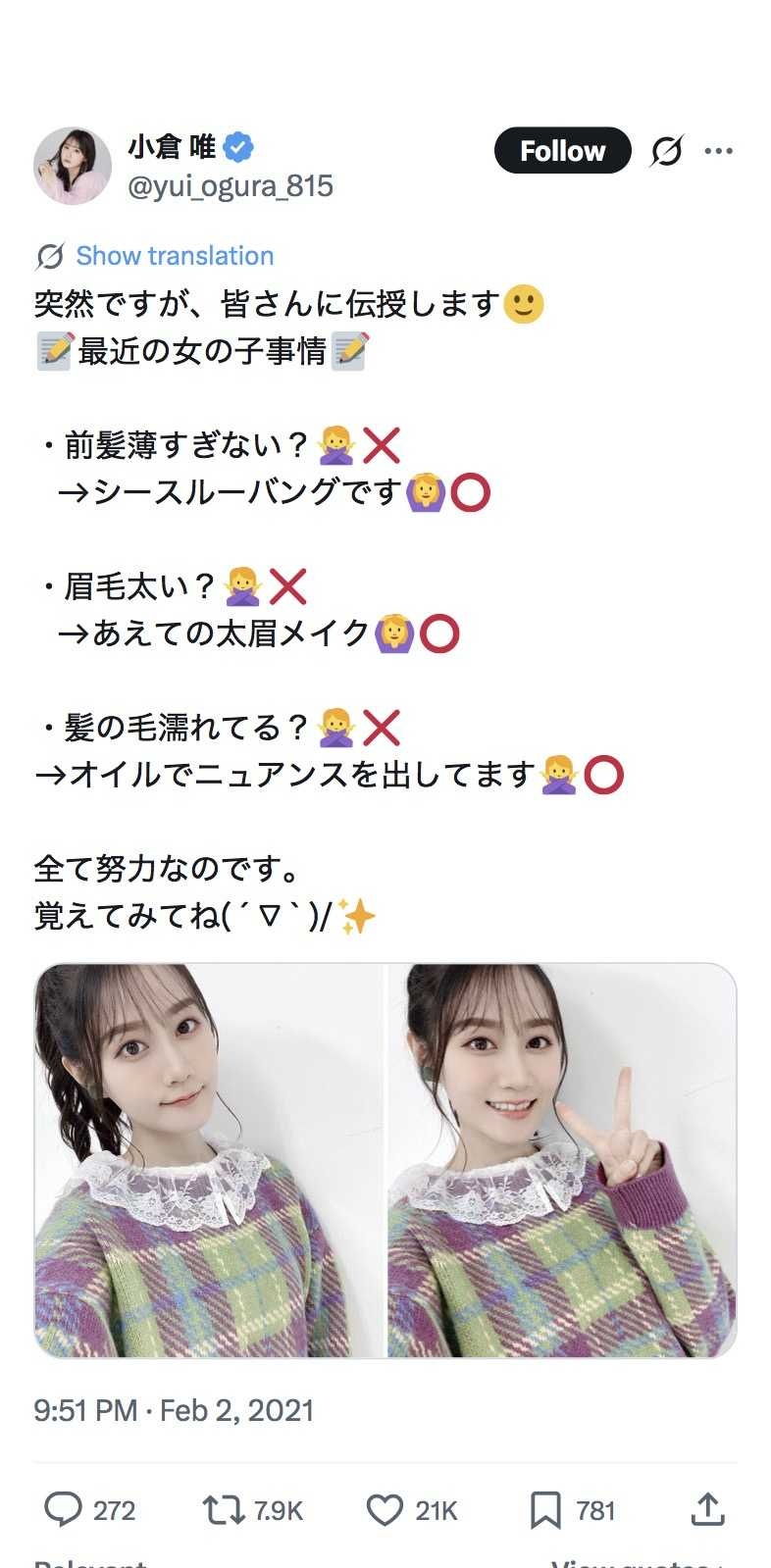This screenshot has height=1568, width=771.
Task: Bookmark this post
Action: (544, 1509)
